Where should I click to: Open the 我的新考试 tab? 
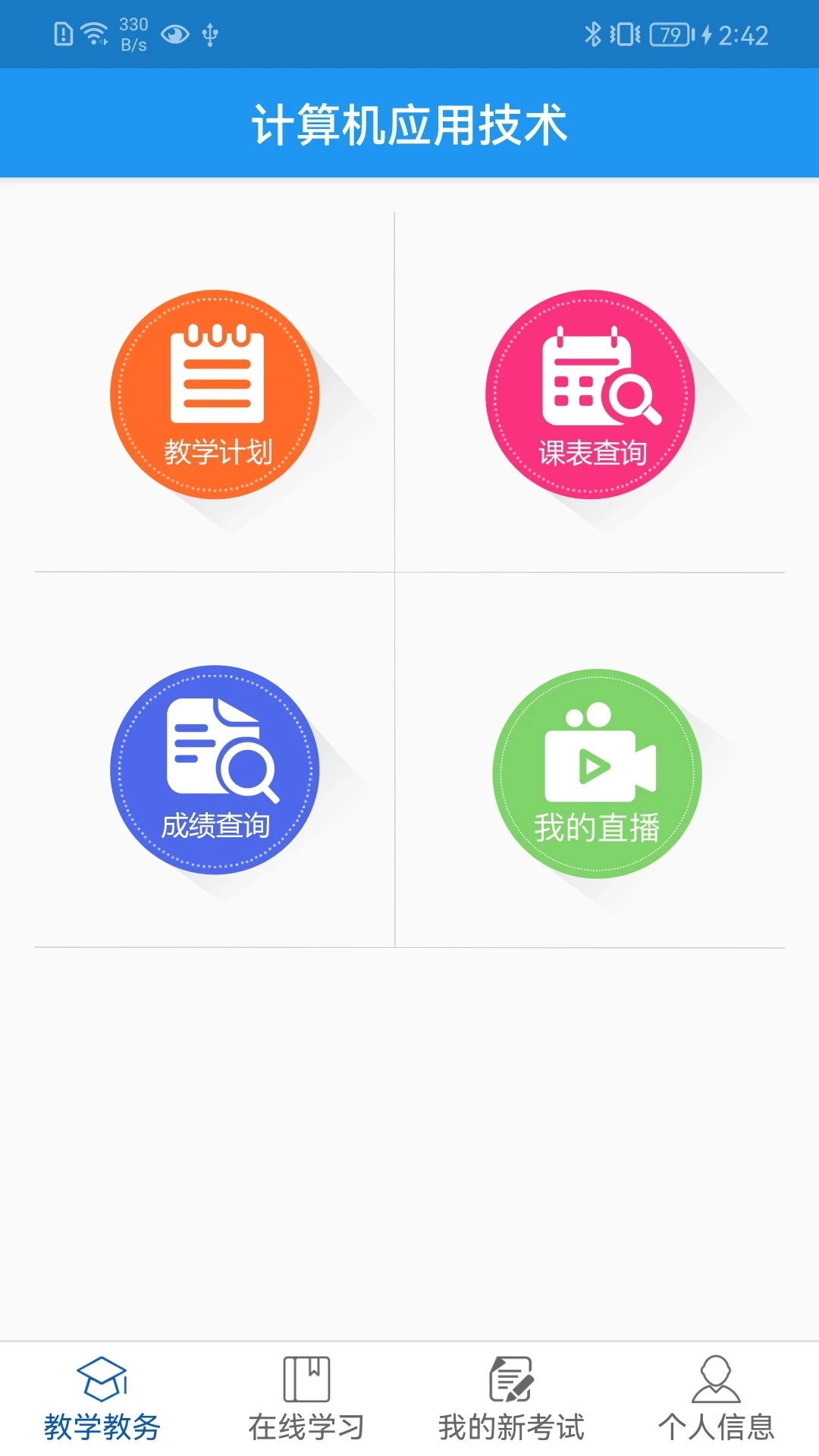click(512, 1424)
